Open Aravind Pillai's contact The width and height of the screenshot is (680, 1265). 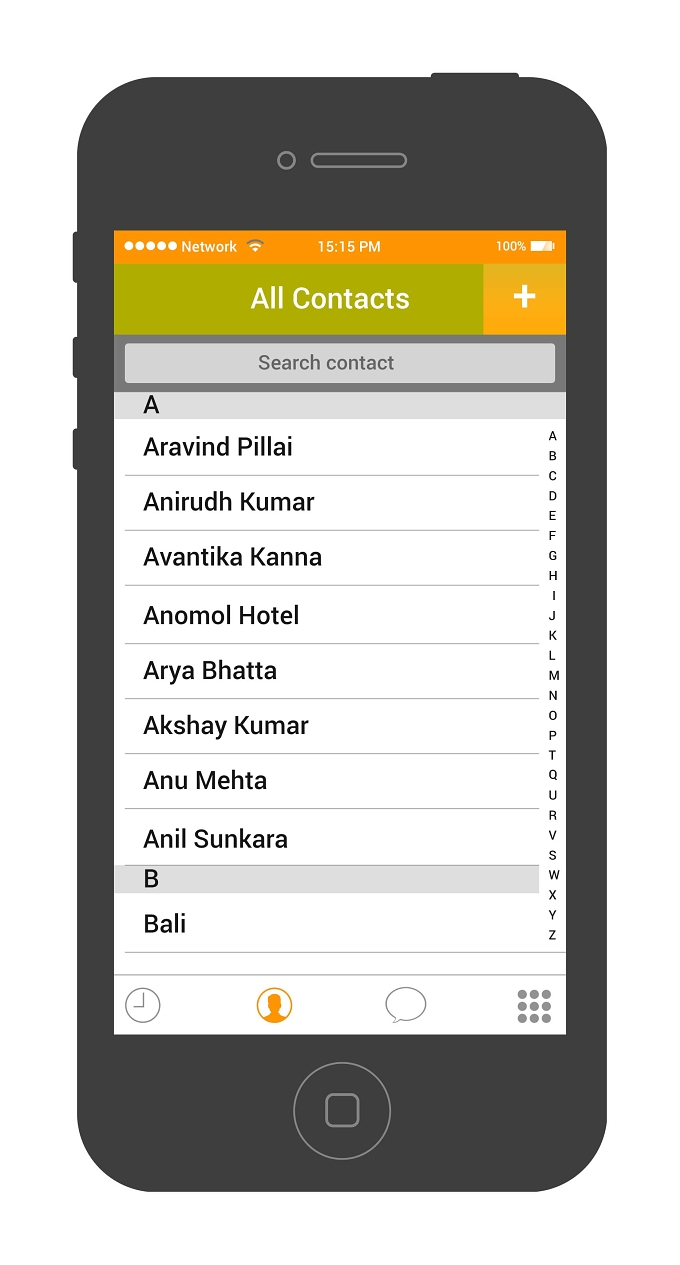[332, 447]
